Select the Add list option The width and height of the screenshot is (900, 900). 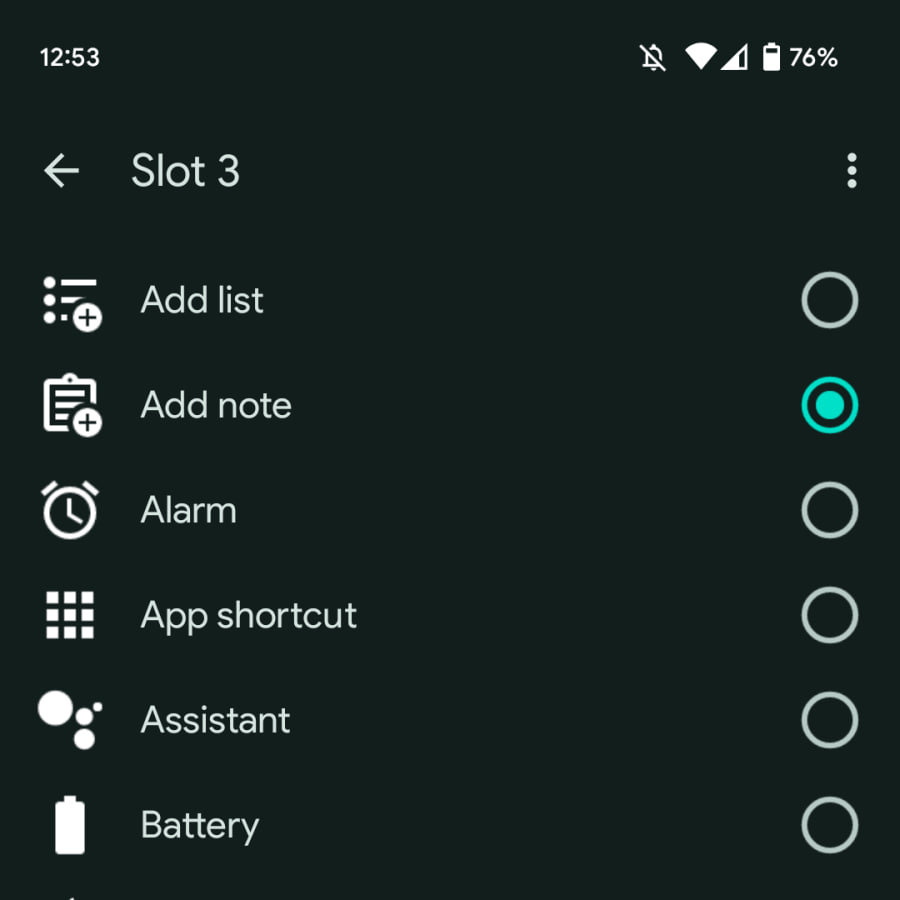click(829, 300)
